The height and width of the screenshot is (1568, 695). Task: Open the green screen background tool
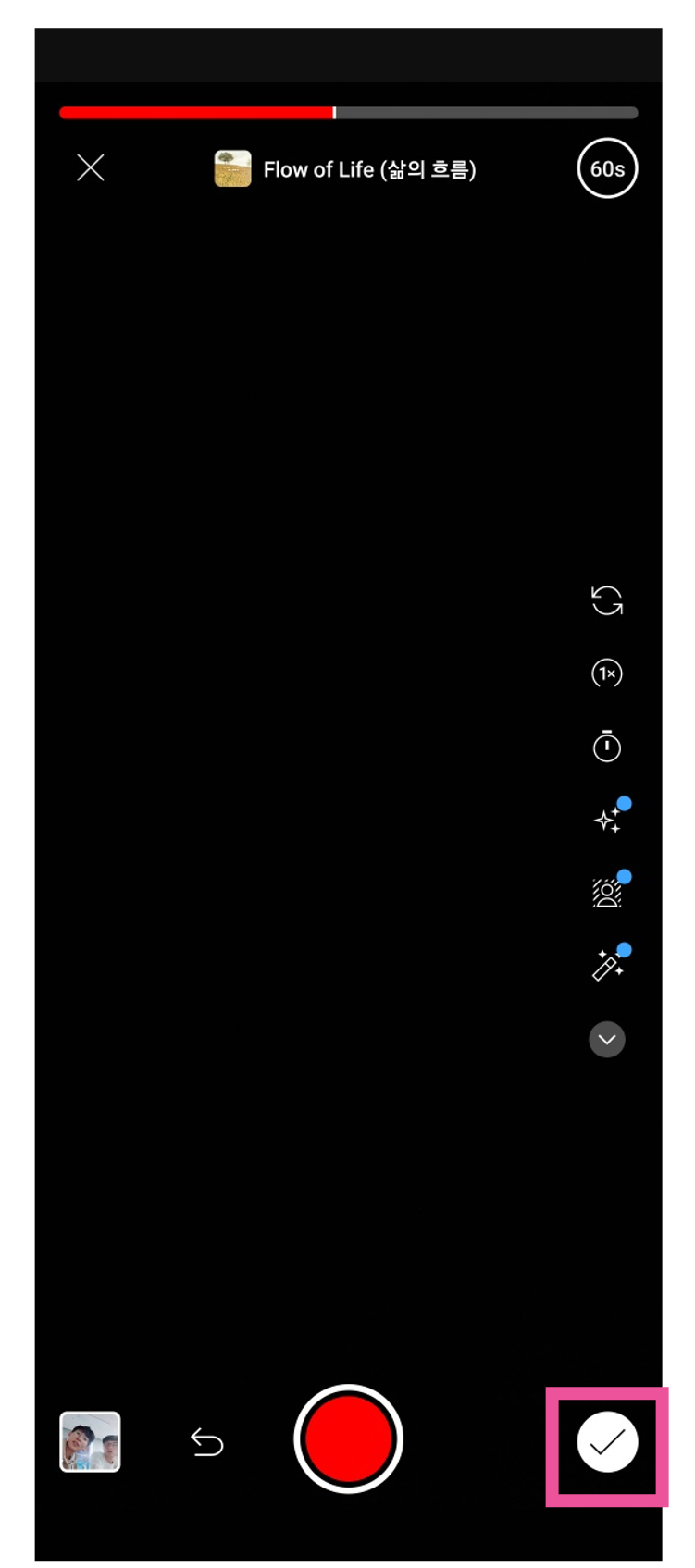[609, 890]
